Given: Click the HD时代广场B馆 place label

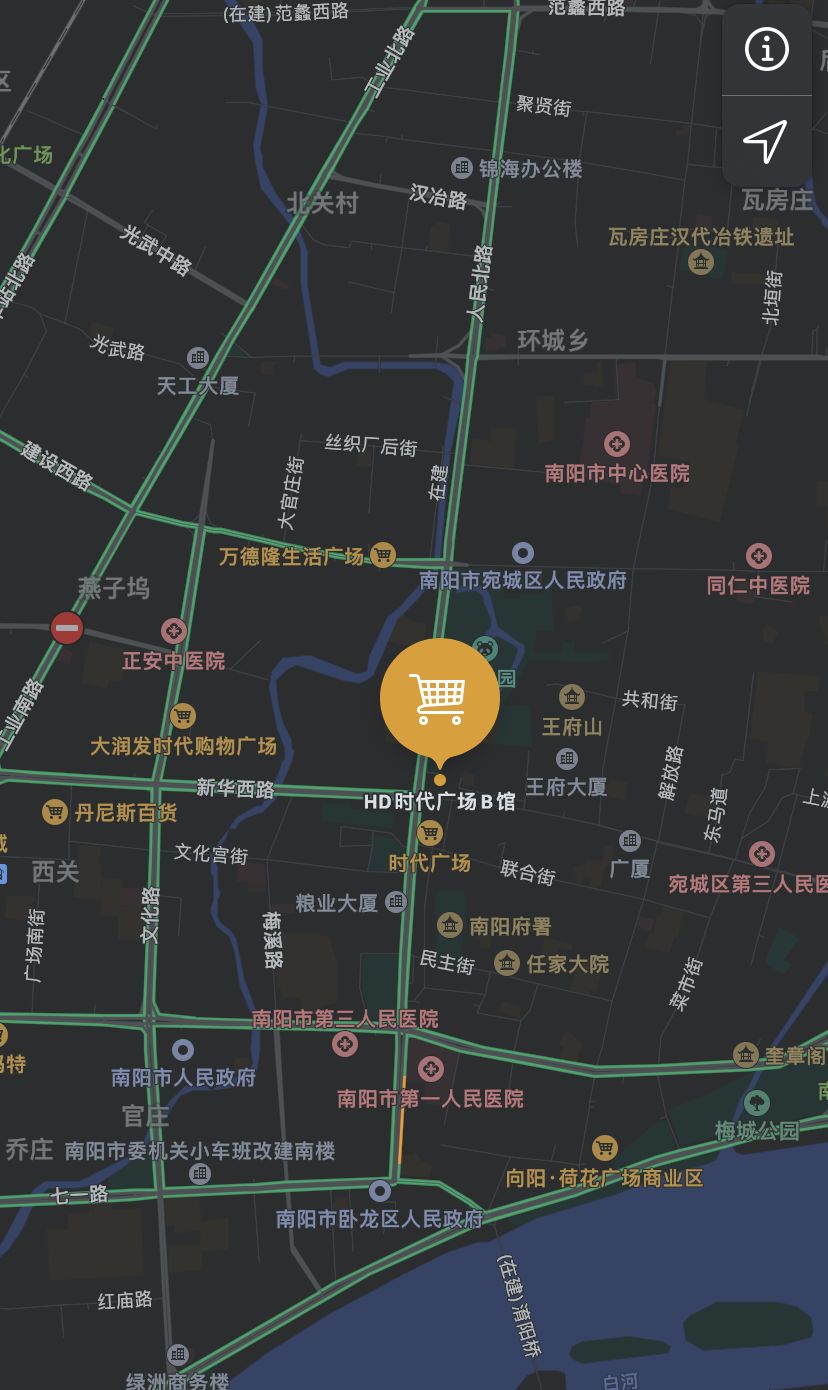Looking at the screenshot, I should 439,801.
